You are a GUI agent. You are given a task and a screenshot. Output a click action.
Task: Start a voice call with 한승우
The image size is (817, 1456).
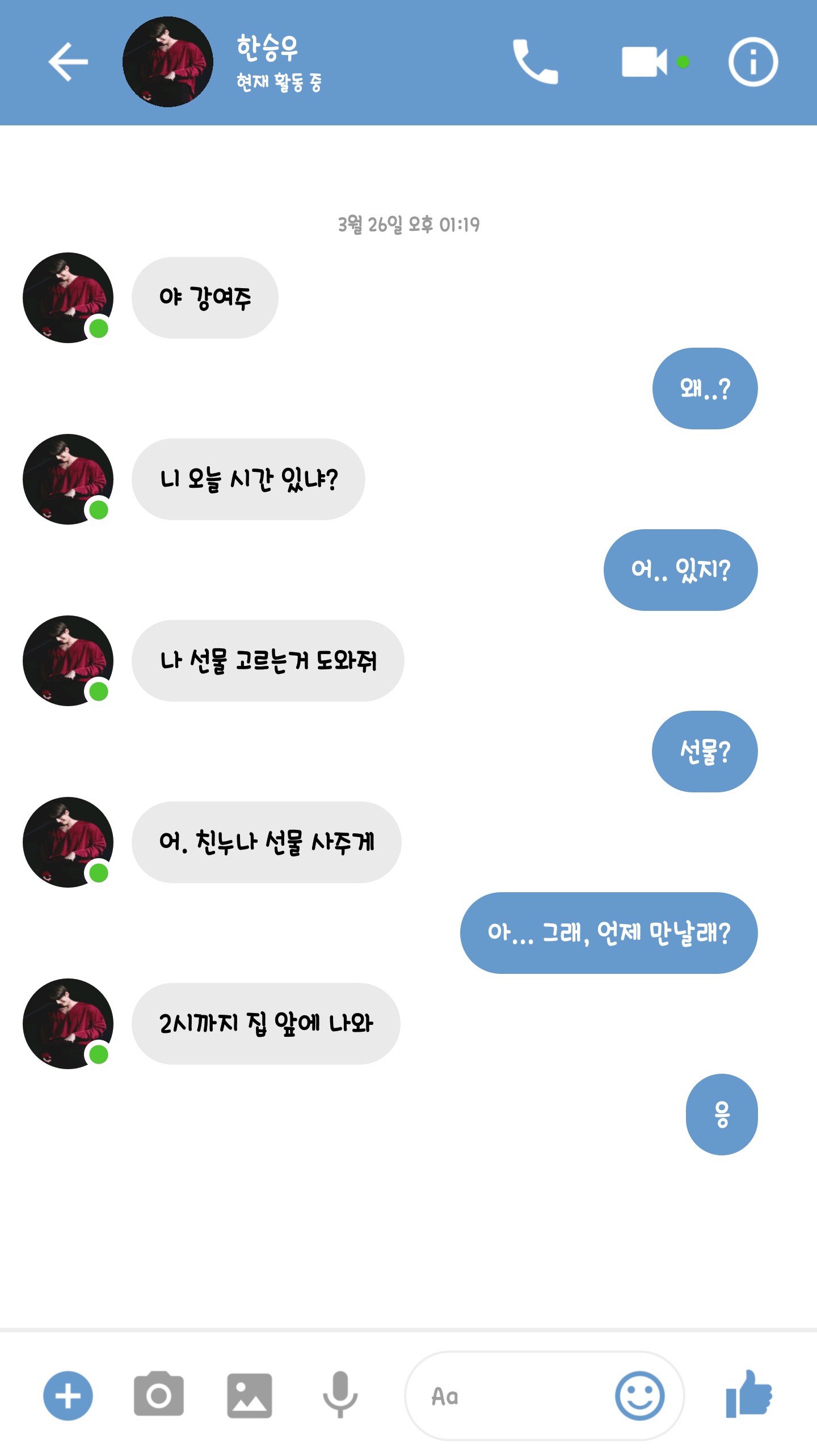coord(535,62)
